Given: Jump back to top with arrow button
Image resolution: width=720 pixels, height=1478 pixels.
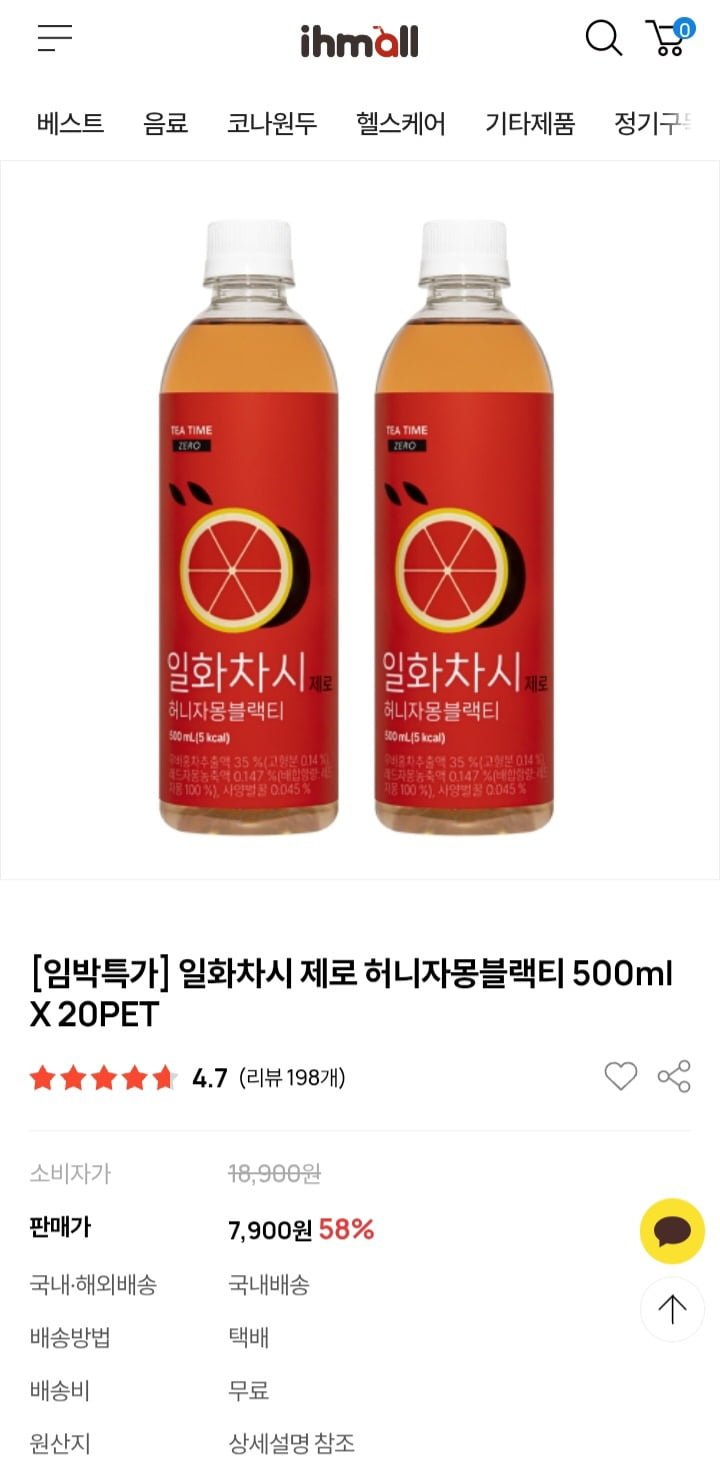Looking at the screenshot, I should (672, 1309).
